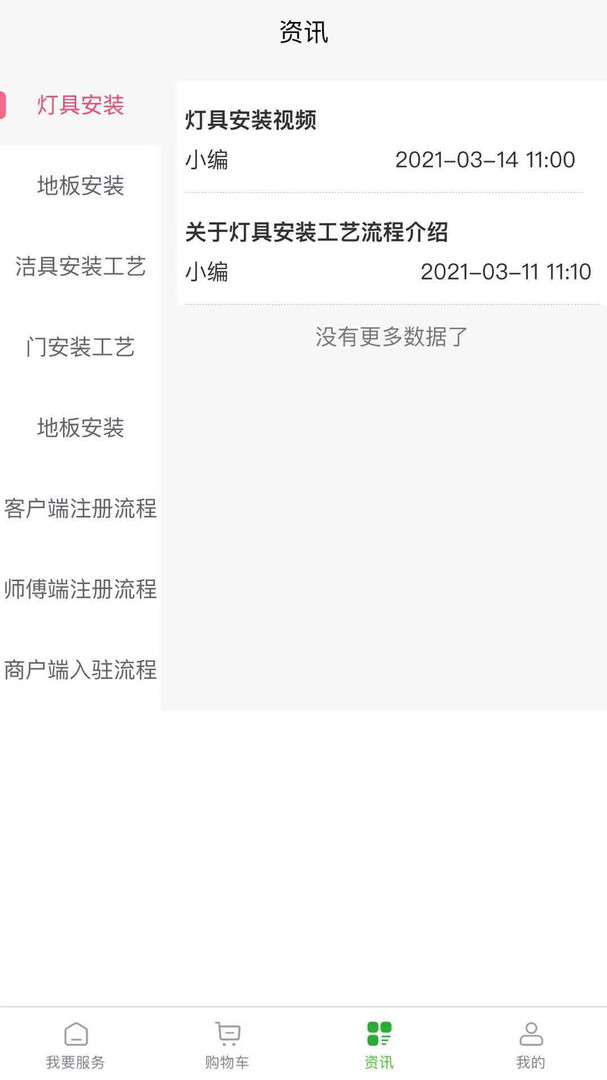Tap the 师傅端注册流程 category
Image resolution: width=607 pixels, height=1080 pixels.
coord(80,589)
